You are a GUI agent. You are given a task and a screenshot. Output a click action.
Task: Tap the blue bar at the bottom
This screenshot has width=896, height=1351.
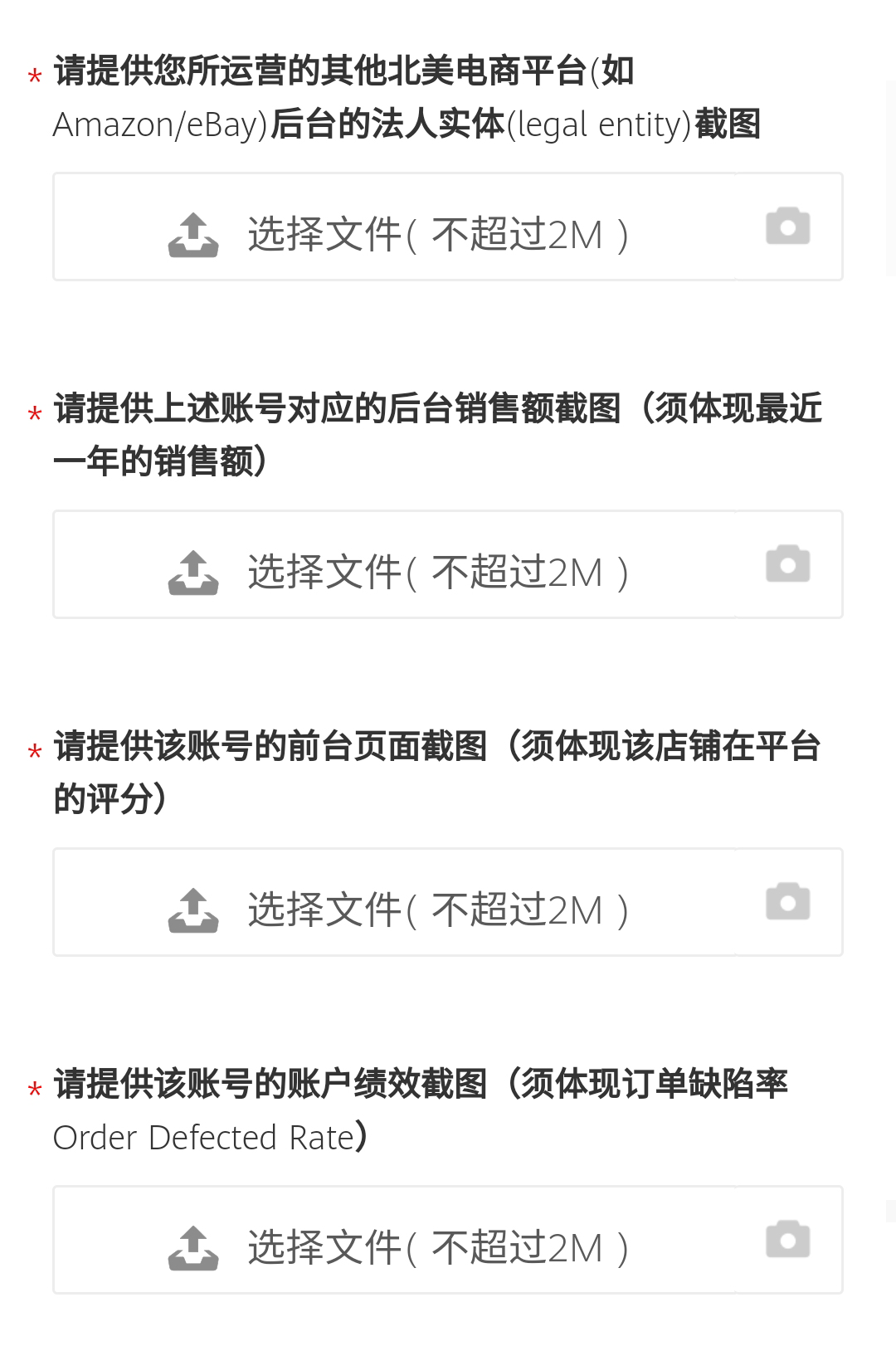tap(448, 1343)
